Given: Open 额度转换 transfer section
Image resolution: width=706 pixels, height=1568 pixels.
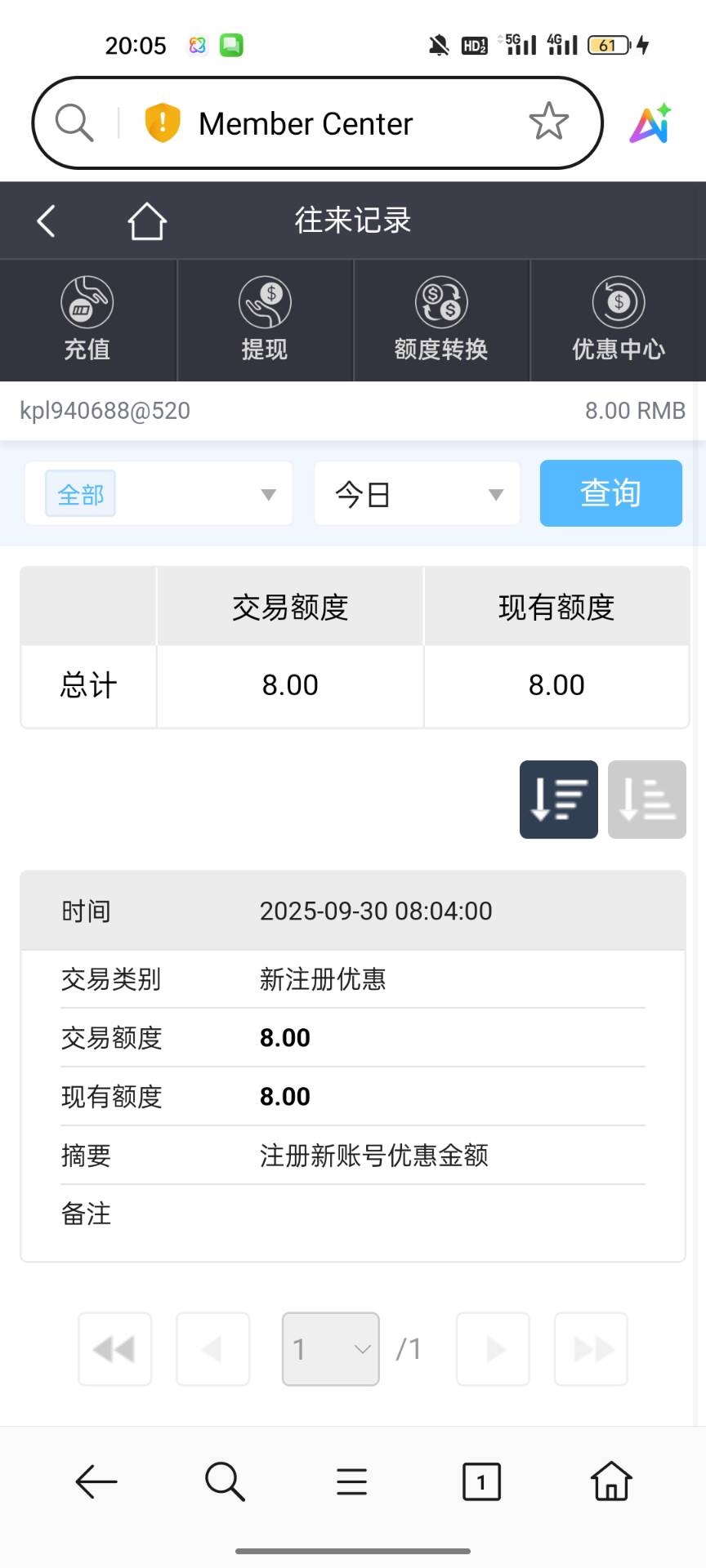Looking at the screenshot, I should [441, 320].
